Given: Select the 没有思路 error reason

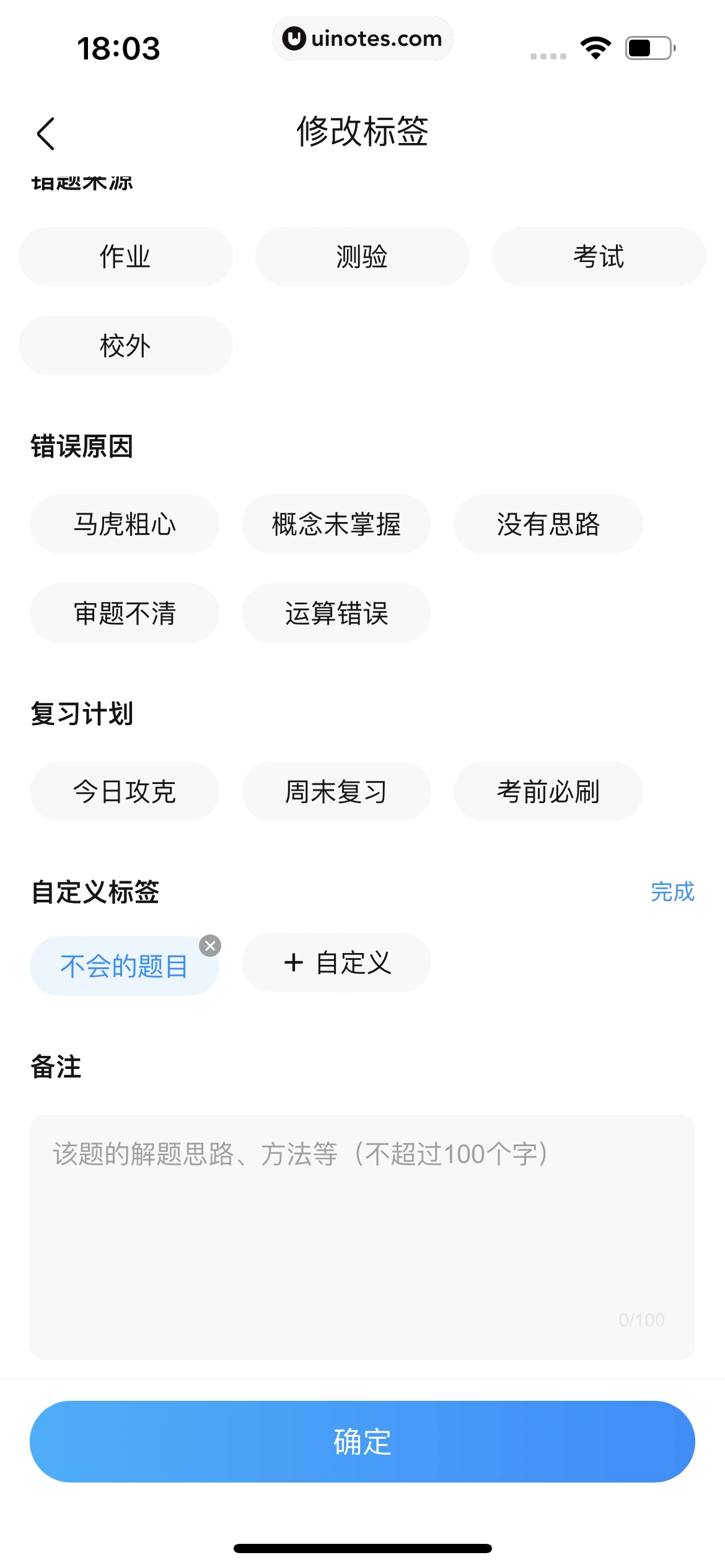Looking at the screenshot, I should (548, 524).
